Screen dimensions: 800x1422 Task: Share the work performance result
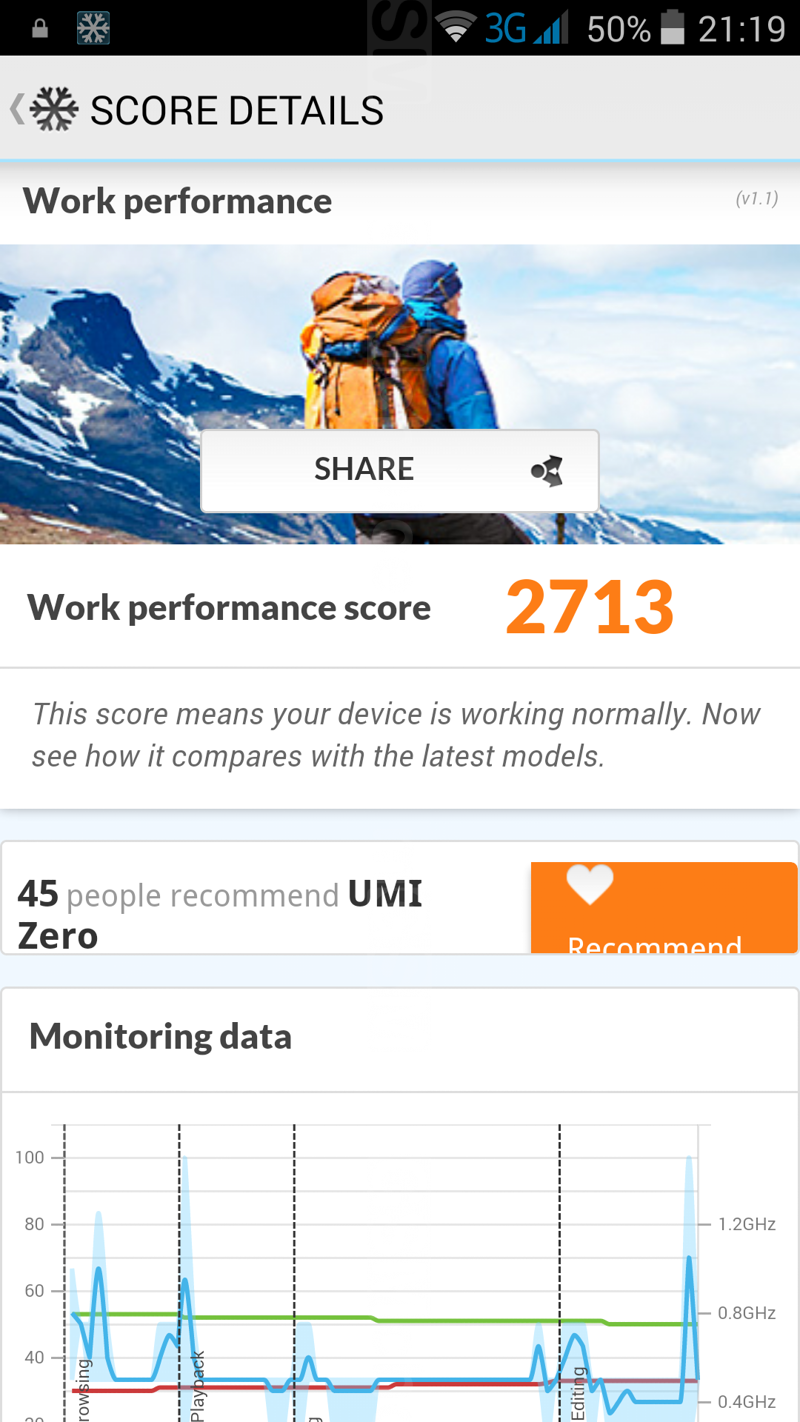coord(399,470)
